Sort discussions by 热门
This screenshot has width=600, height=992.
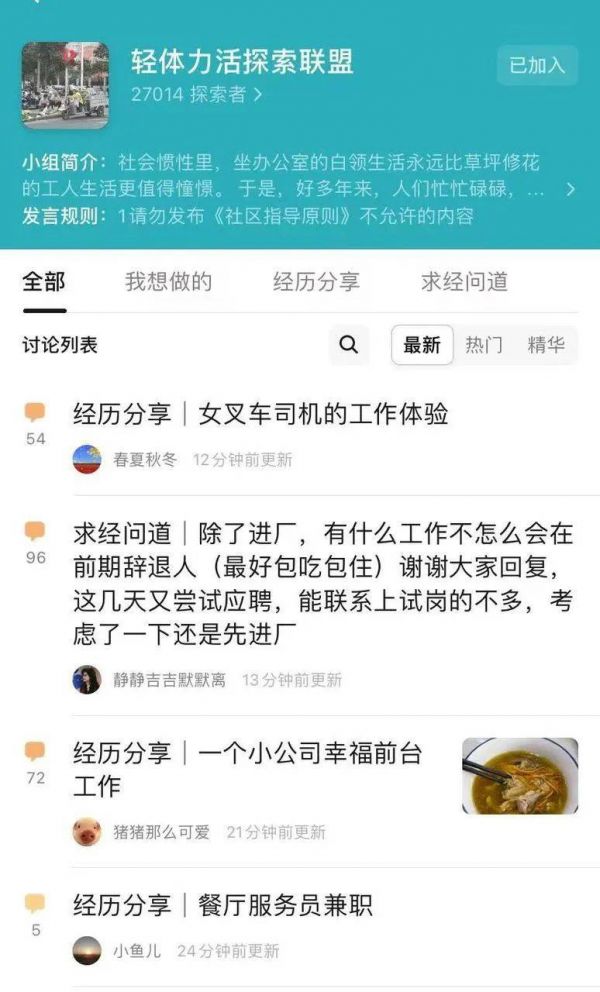(x=484, y=345)
